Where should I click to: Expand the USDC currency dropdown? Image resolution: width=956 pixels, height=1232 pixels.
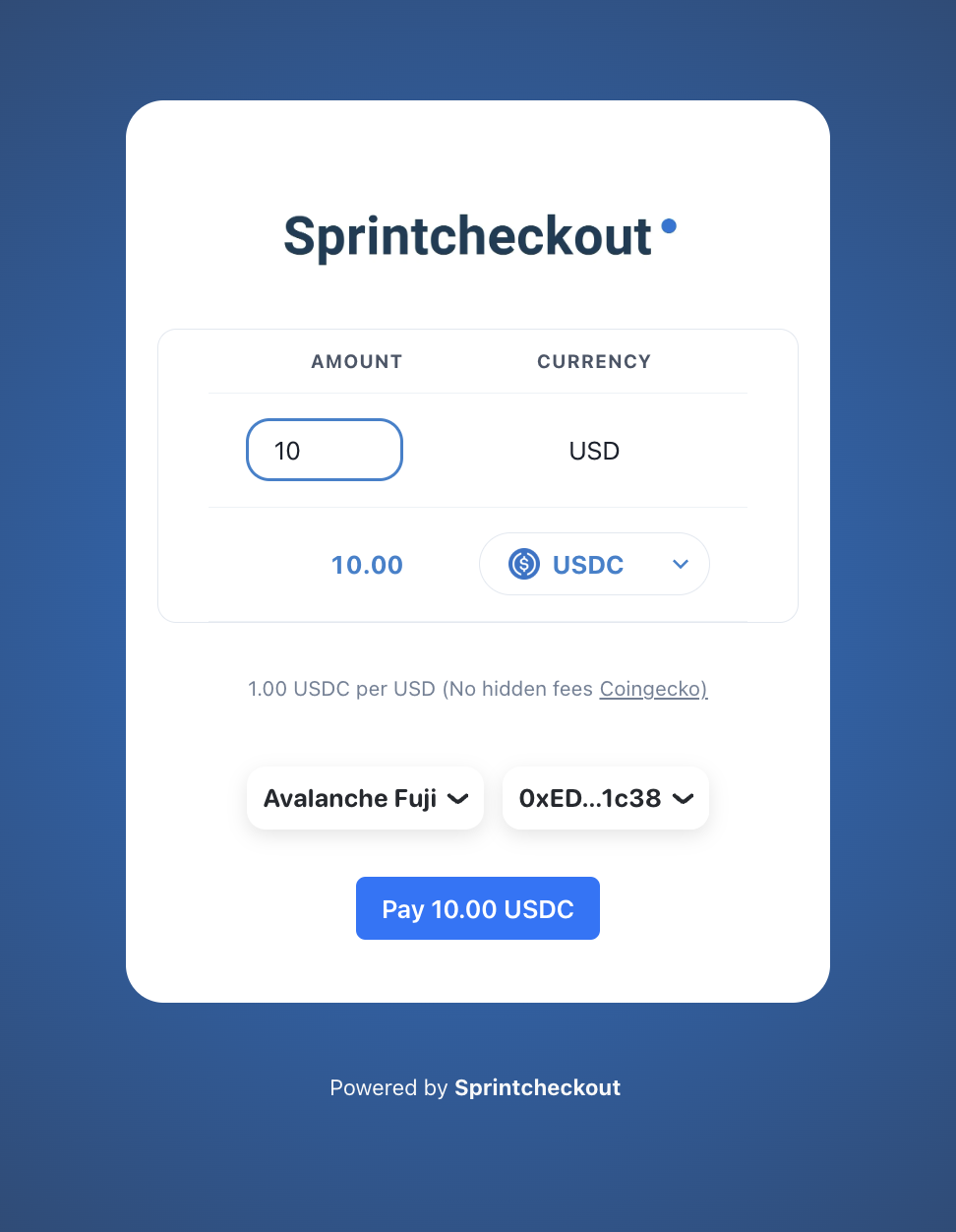594,565
